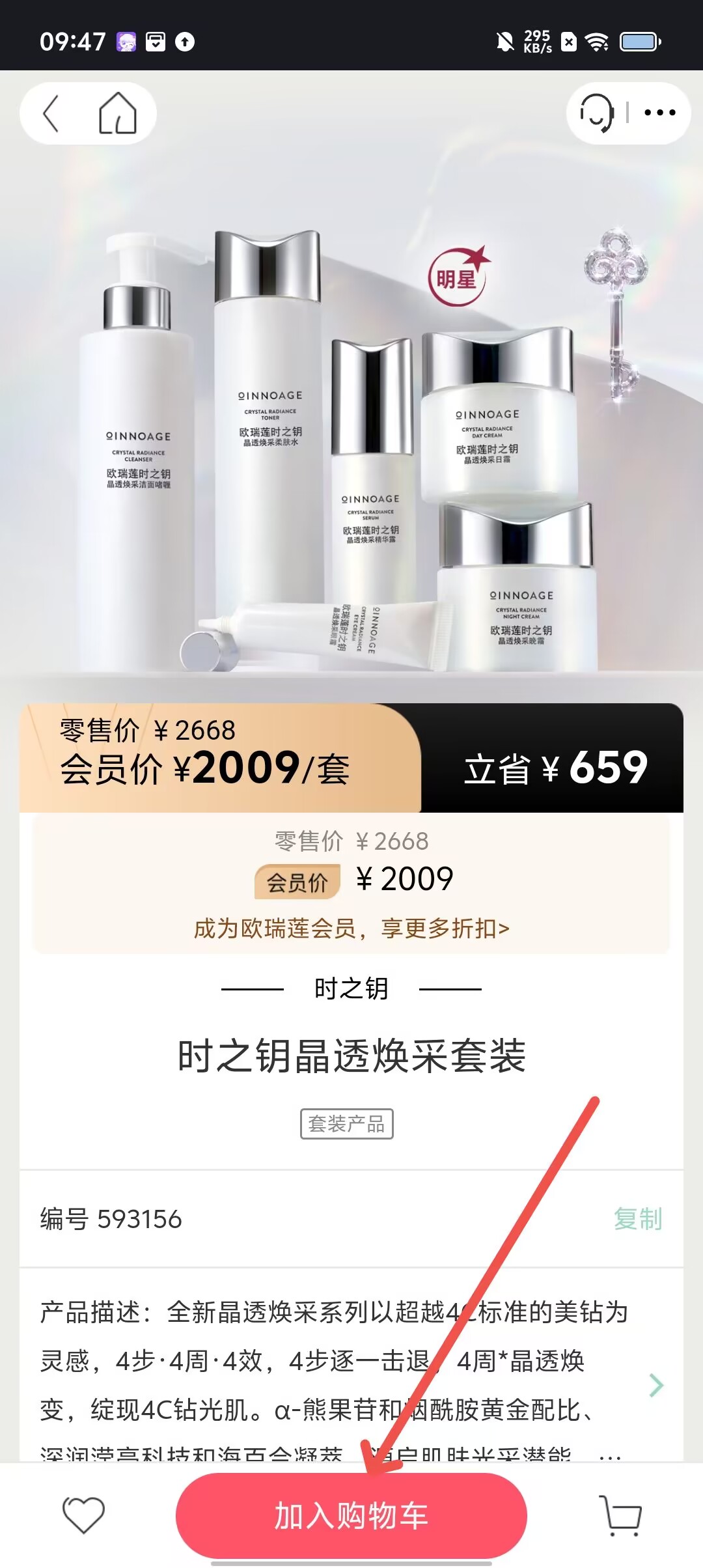Go back to the previous page

click(51, 113)
